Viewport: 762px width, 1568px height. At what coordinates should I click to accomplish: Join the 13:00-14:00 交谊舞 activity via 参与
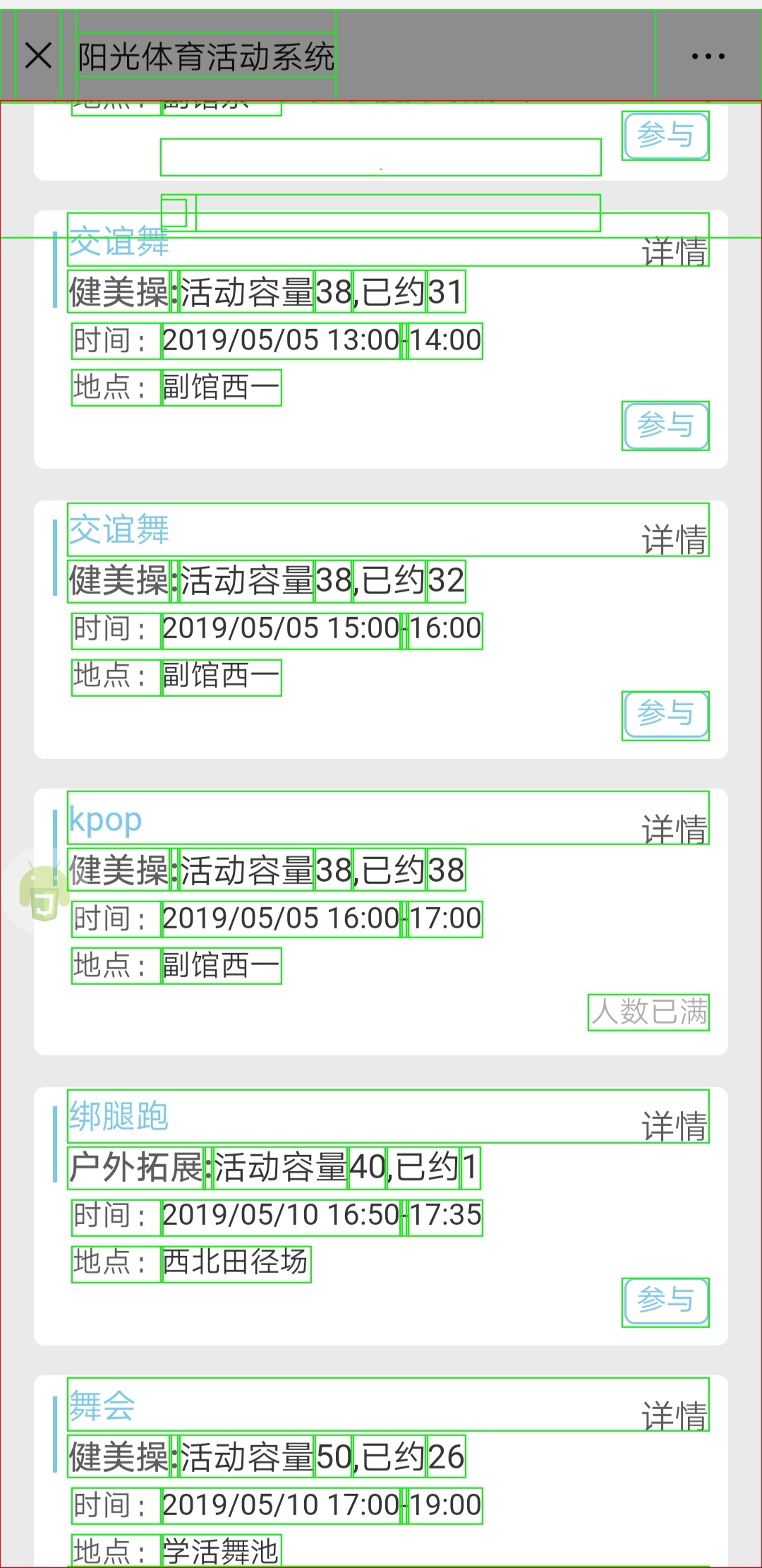(665, 426)
